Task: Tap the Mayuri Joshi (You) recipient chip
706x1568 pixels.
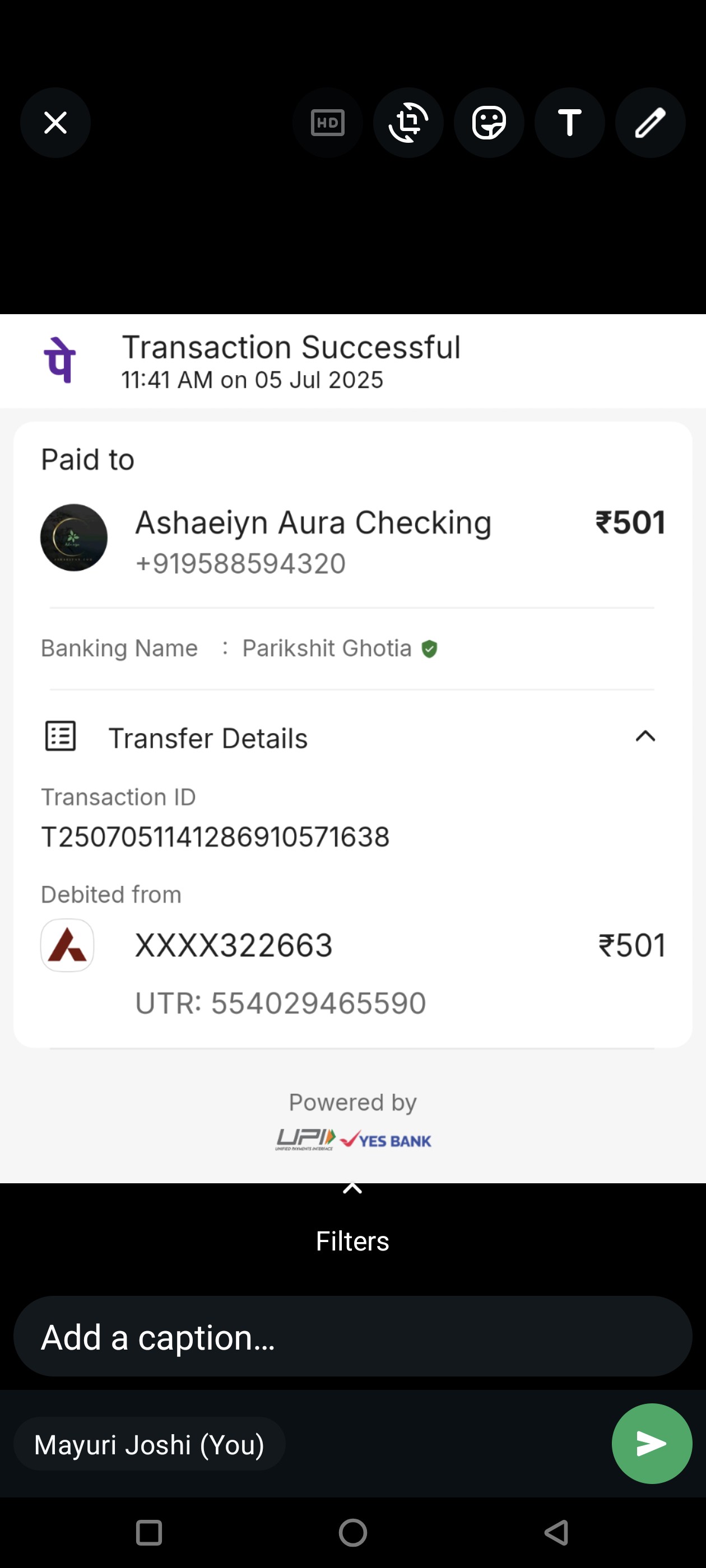Action: 149,1444
